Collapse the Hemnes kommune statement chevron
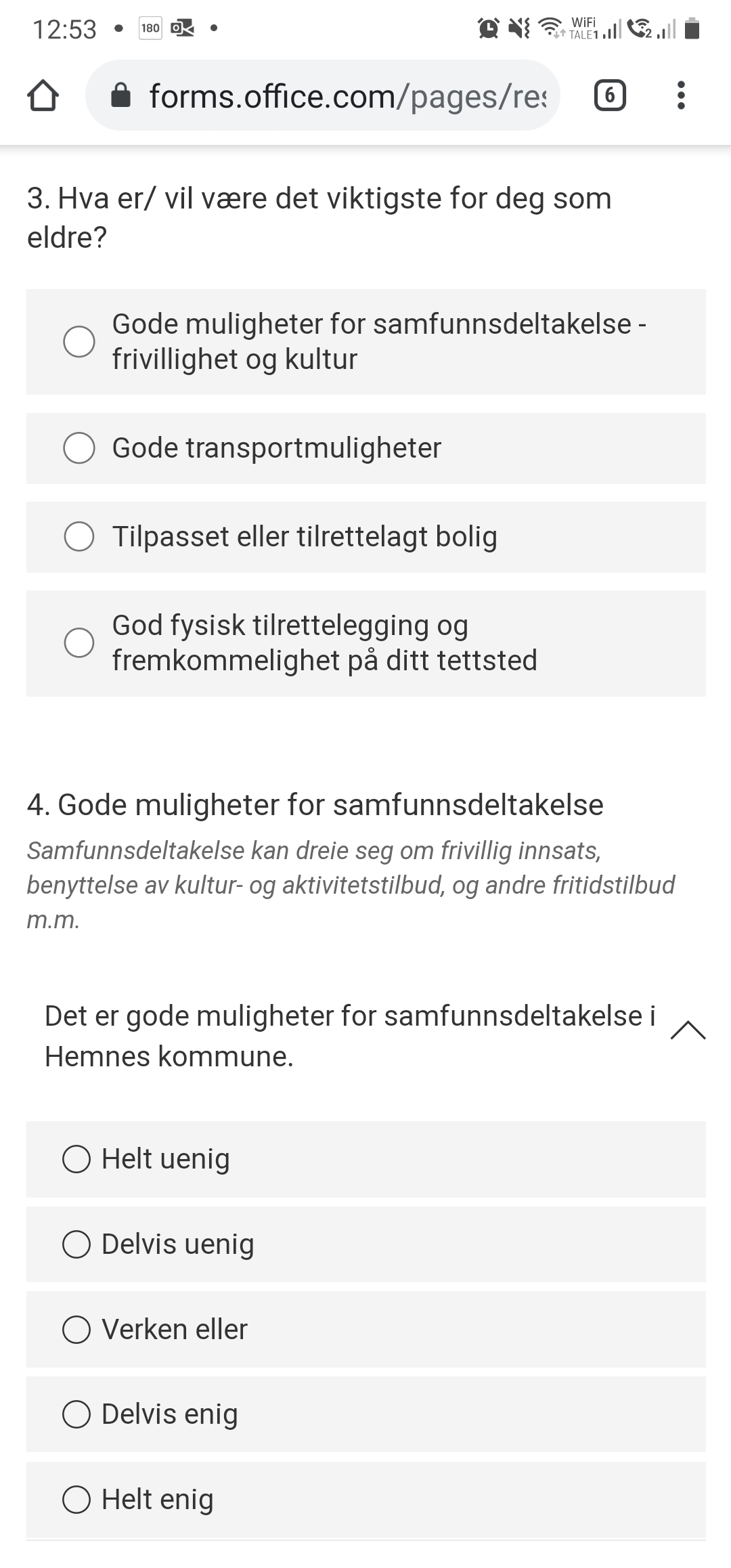Image resolution: width=731 pixels, height=1568 pixels. click(x=688, y=1030)
